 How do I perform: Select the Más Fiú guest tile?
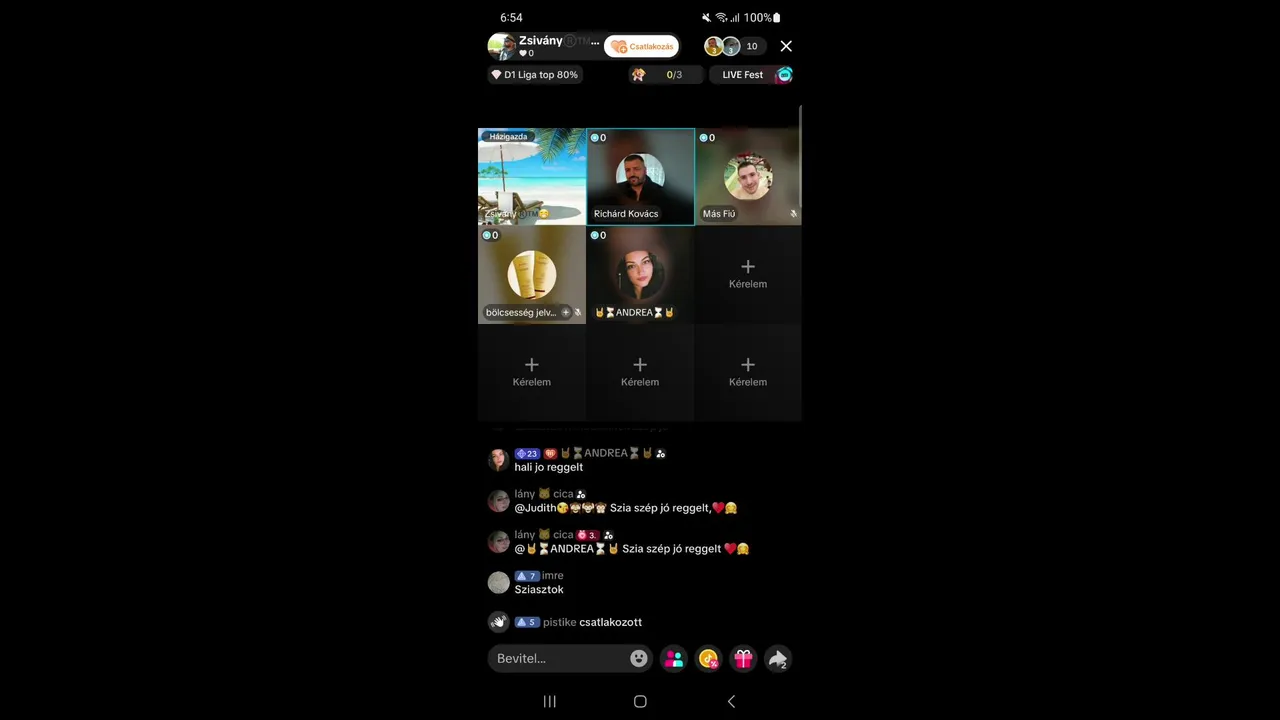(748, 177)
